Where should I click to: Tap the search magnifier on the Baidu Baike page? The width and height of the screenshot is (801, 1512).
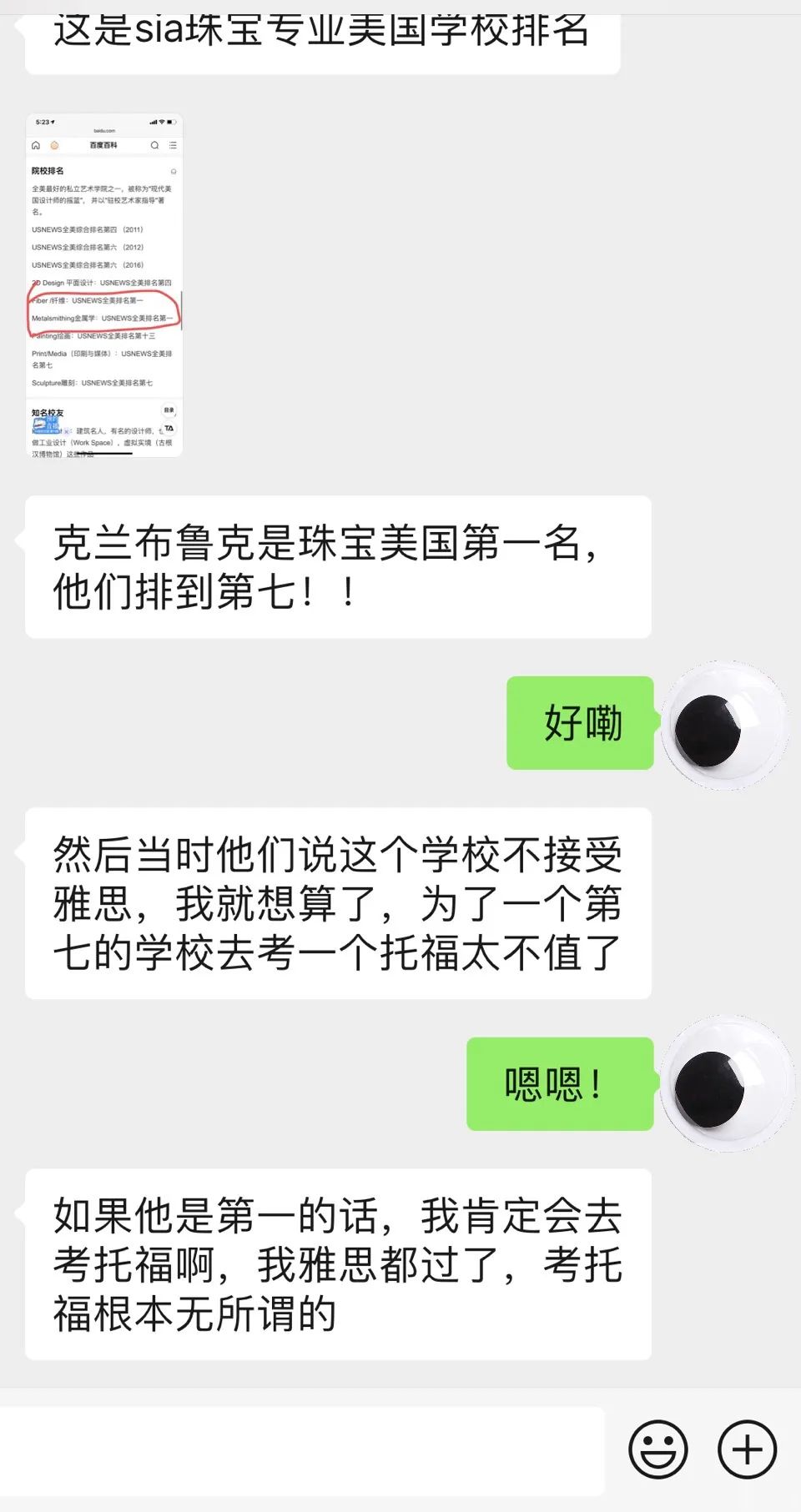(x=154, y=145)
